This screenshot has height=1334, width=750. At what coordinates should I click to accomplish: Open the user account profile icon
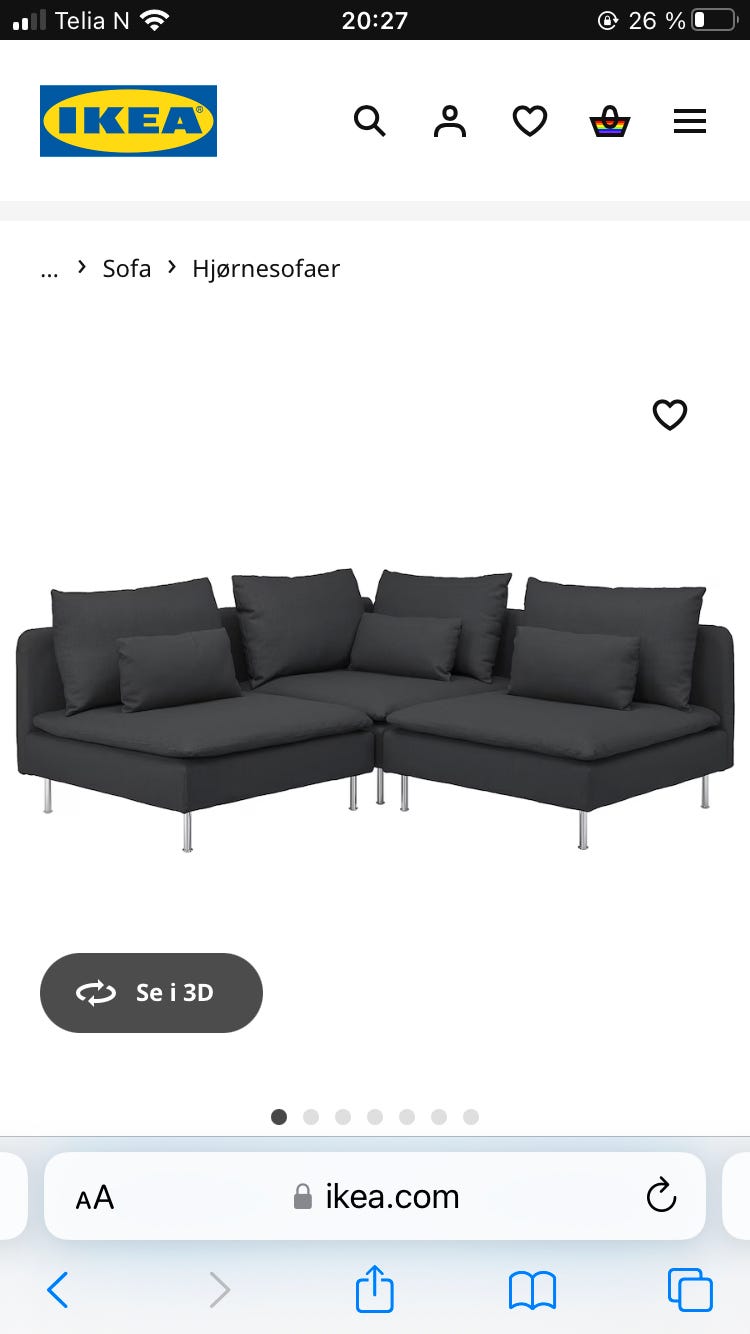point(450,122)
